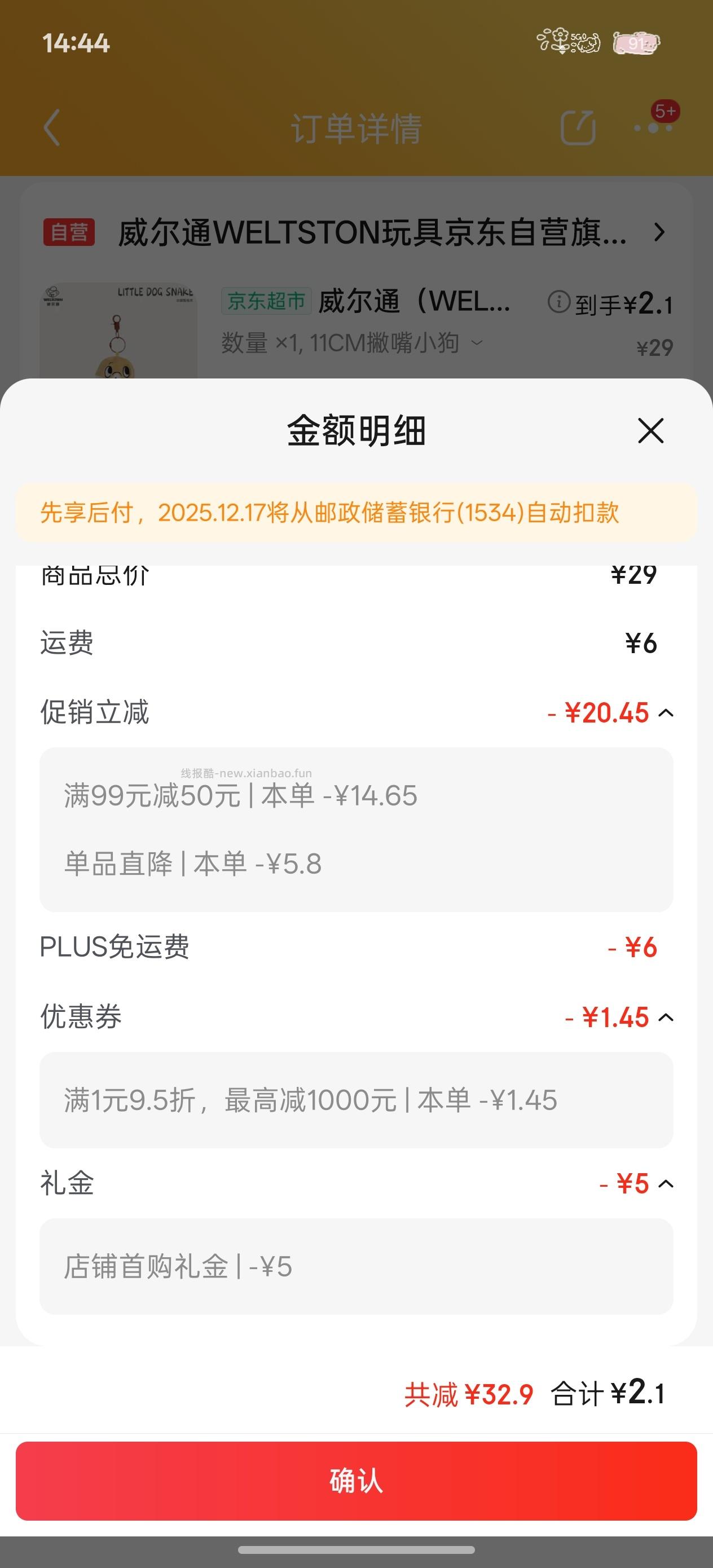This screenshot has width=713, height=1568.
Task: Tap the info icon next to 到手¥2.1
Action: [560, 303]
